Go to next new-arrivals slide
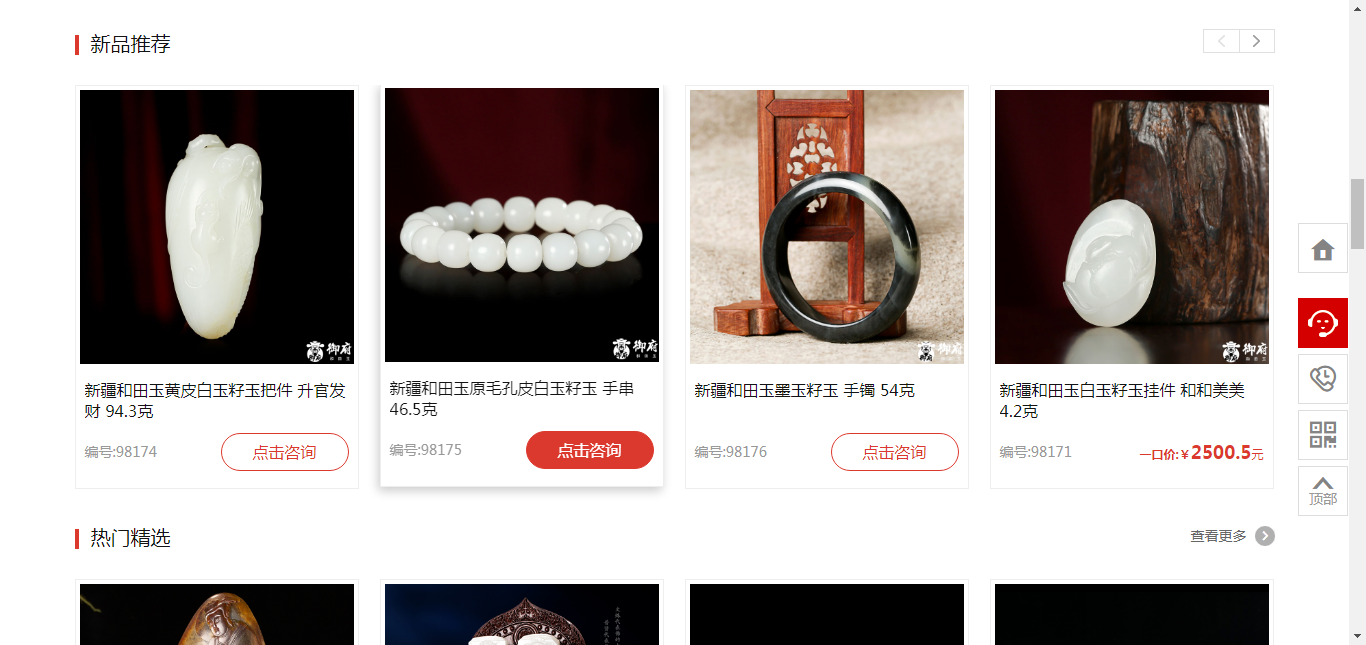Screen dimensions: 1366x645 click(x=1257, y=41)
